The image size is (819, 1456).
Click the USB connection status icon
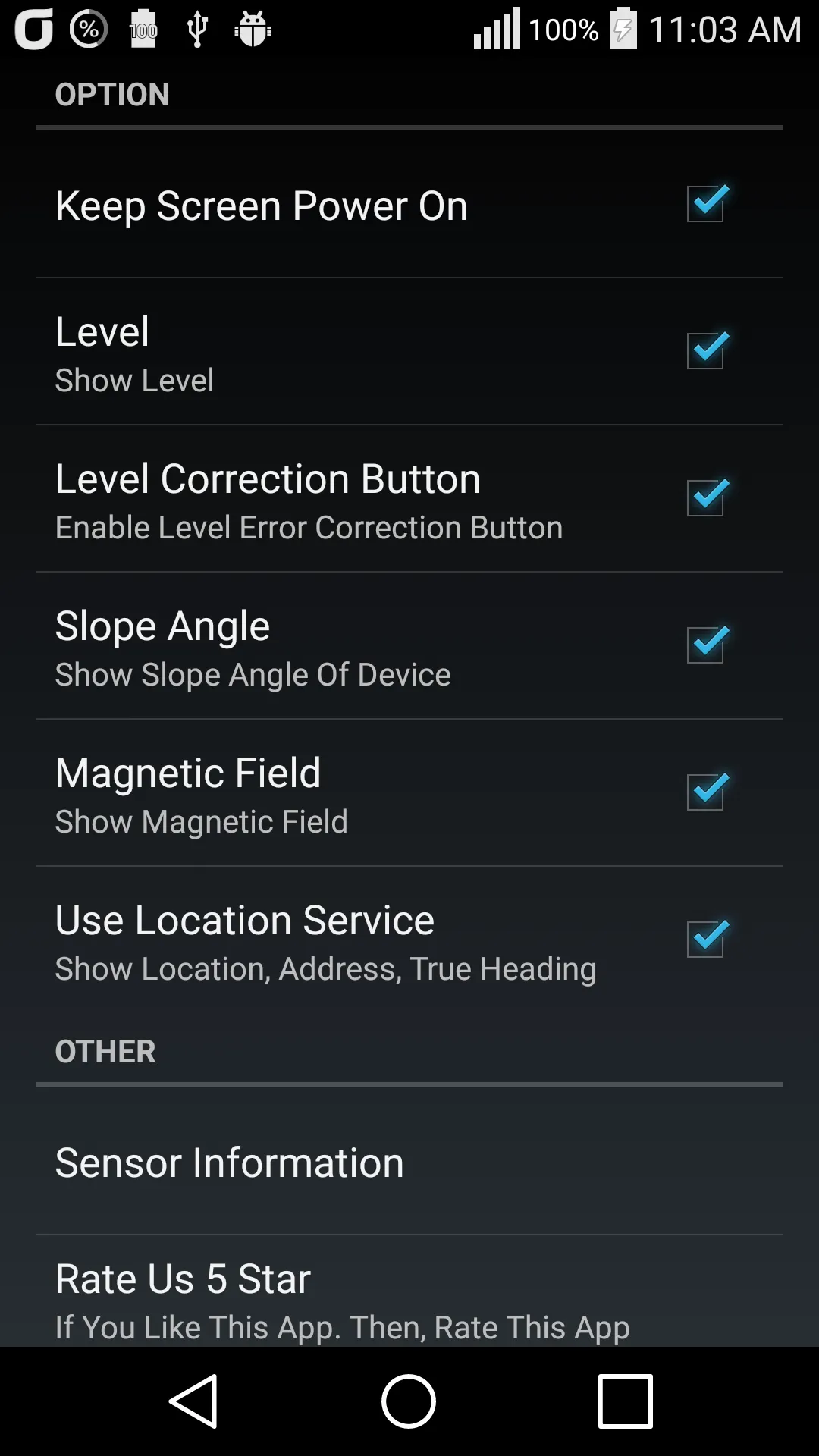pyautogui.click(x=196, y=29)
